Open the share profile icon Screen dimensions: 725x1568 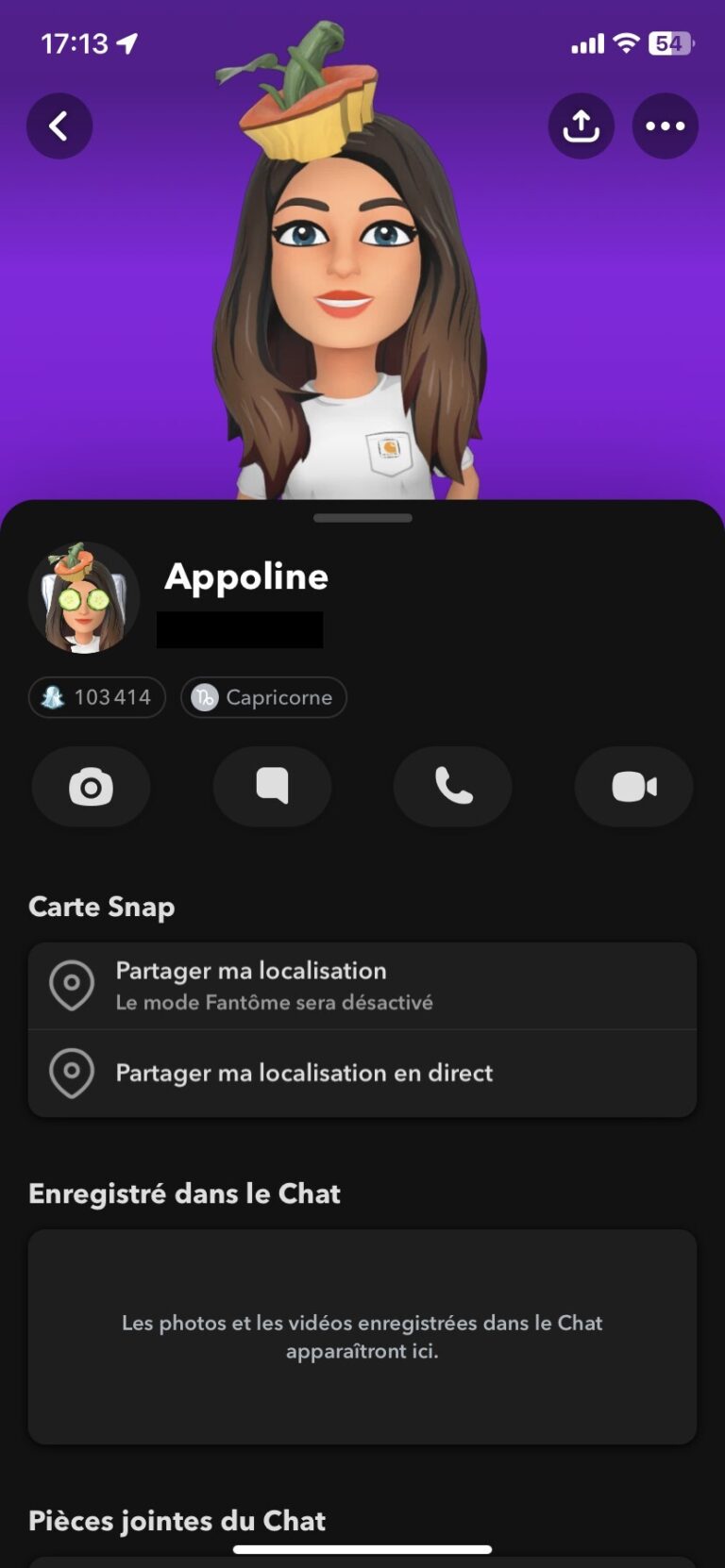point(581,125)
